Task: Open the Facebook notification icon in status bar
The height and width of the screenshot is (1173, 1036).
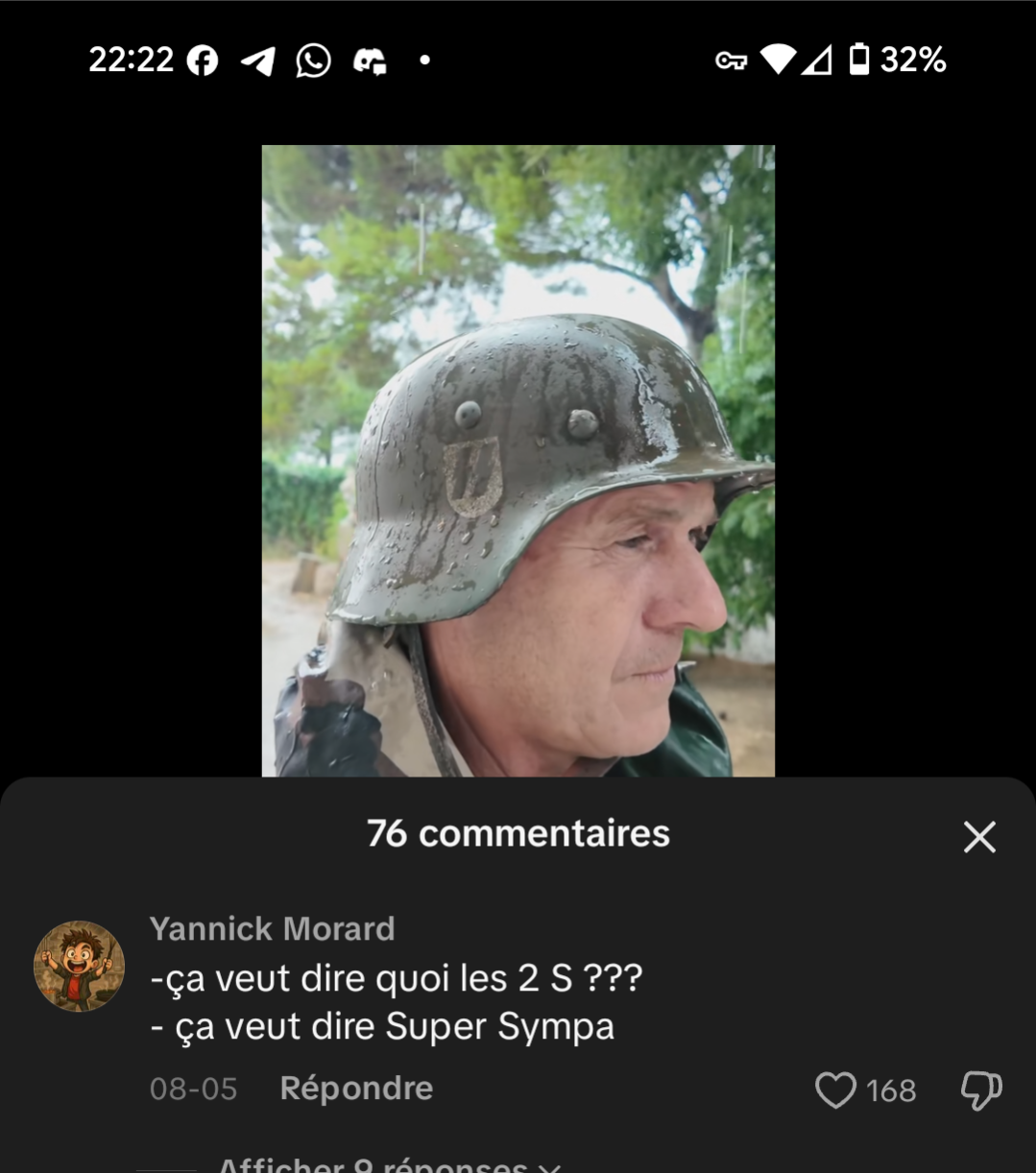Action: (x=202, y=60)
